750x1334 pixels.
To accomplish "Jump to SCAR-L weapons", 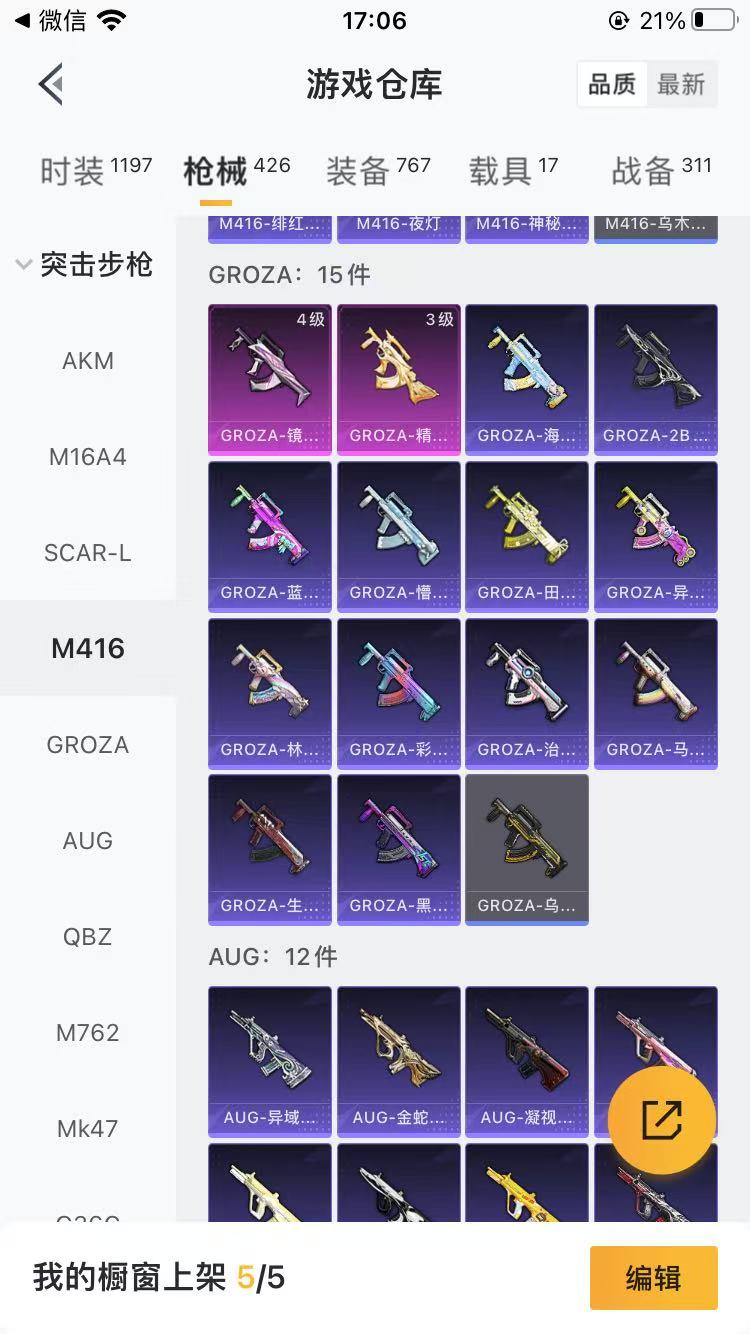I will pyautogui.click(x=88, y=553).
